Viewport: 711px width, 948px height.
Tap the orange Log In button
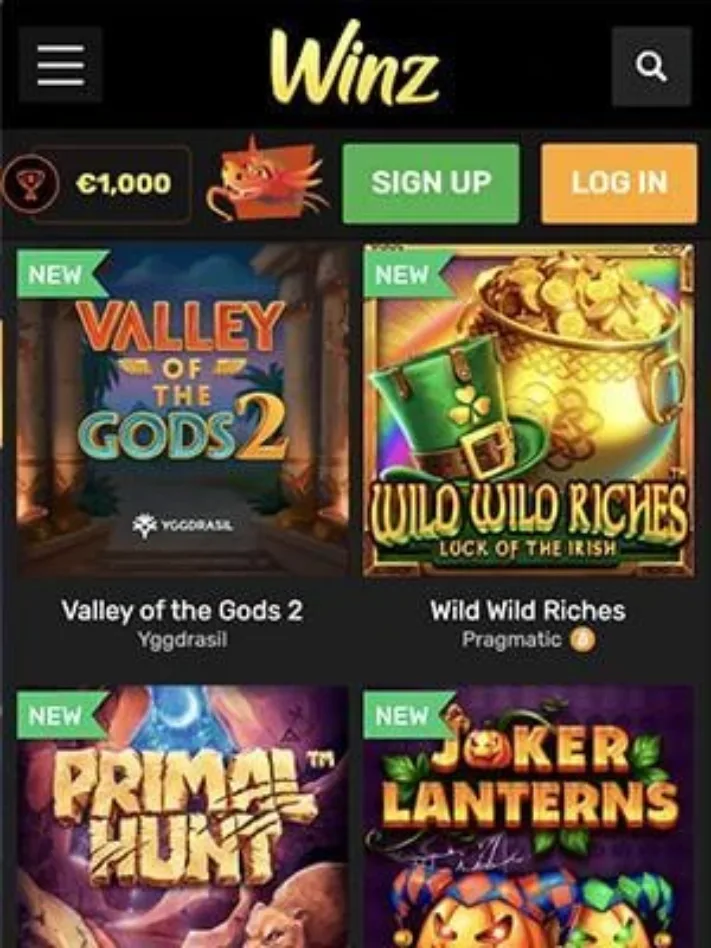(x=618, y=183)
